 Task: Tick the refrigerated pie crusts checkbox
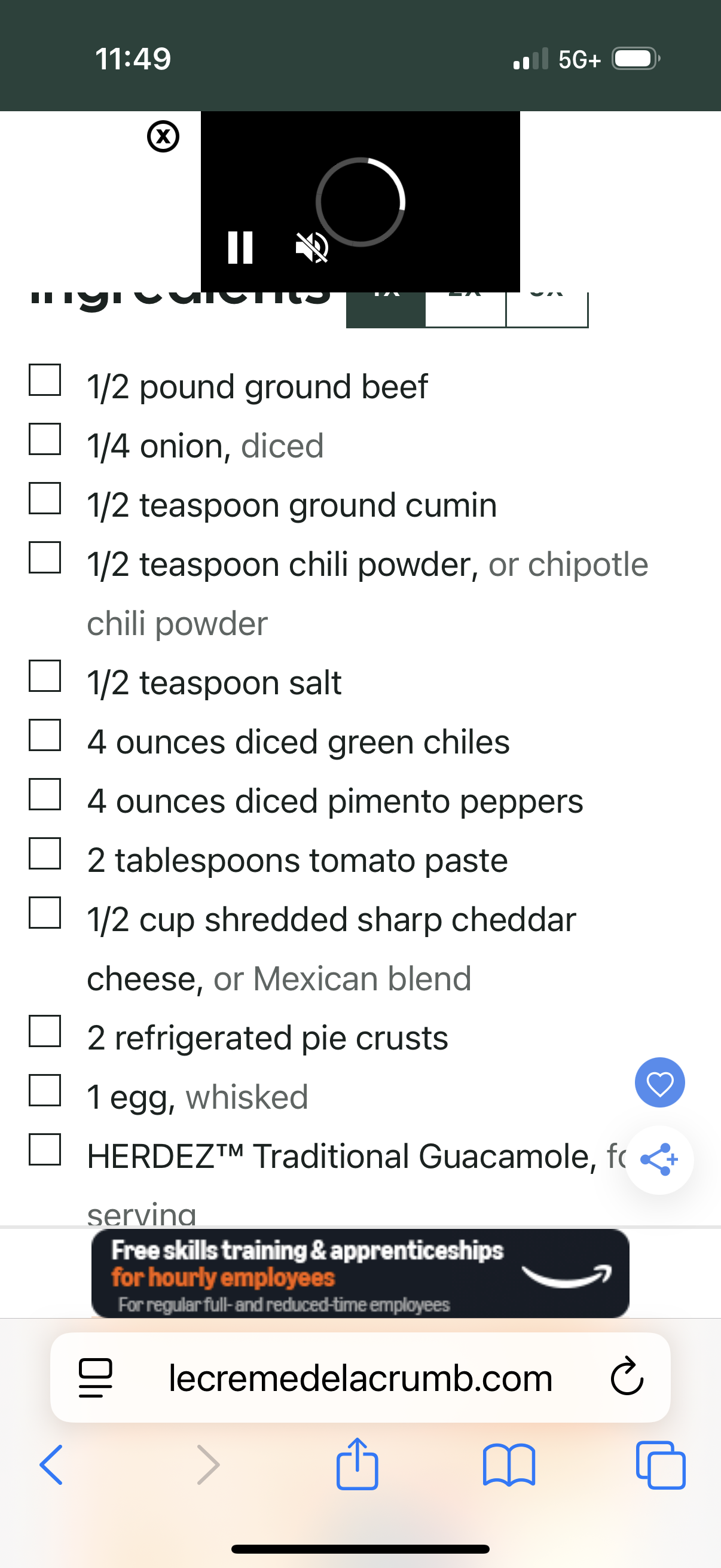[x=45, y=1030]
